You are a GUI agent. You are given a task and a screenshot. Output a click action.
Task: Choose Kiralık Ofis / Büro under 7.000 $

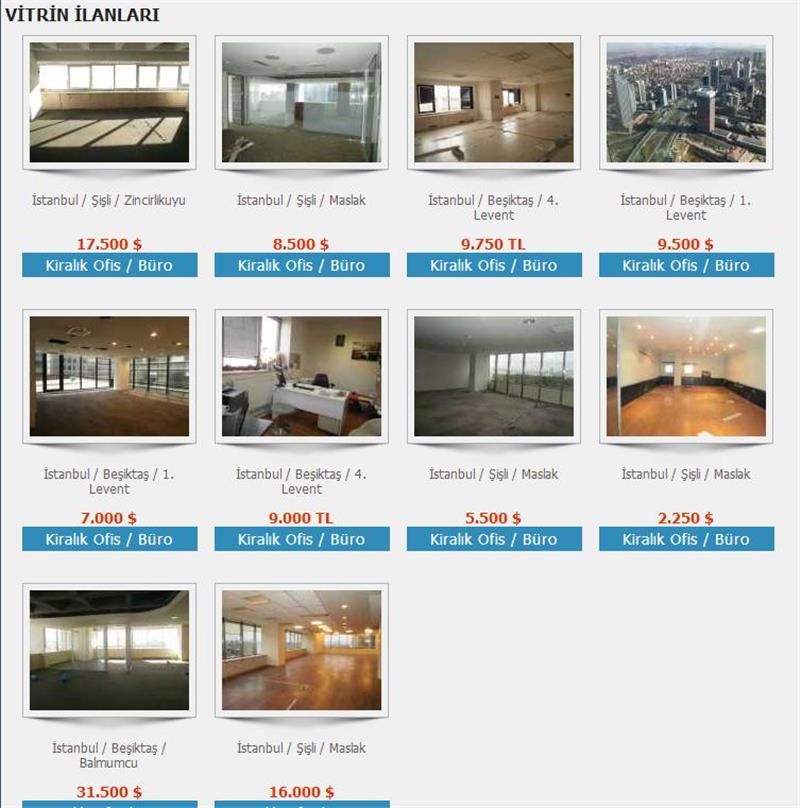[109, 539]
